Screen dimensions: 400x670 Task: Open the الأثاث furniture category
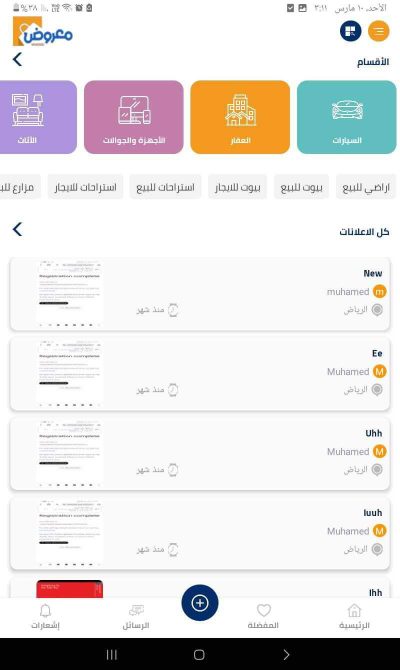pyautogui.click(x=38, y=117)
